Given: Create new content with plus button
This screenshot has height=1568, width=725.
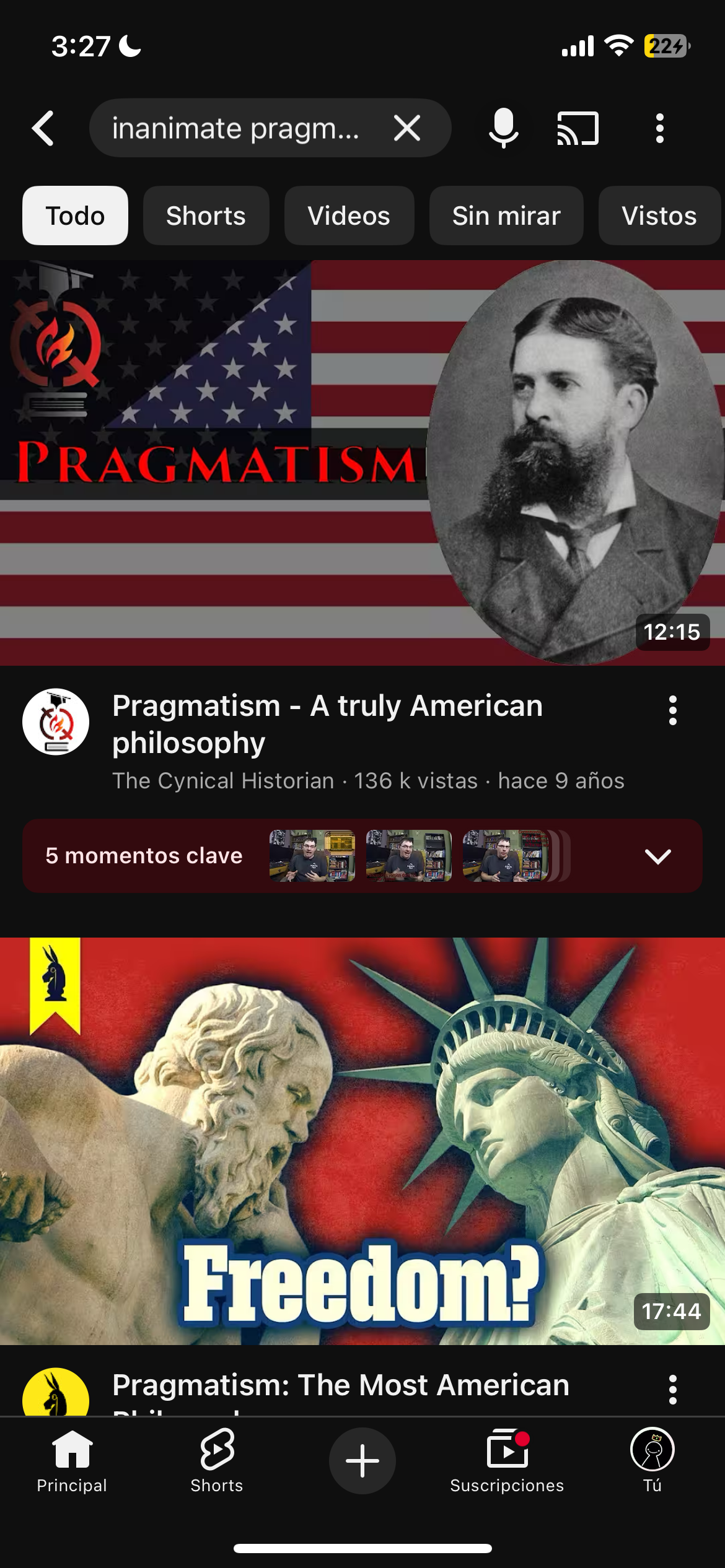Looking at the screenshot, I should (x=362, y=1460).
